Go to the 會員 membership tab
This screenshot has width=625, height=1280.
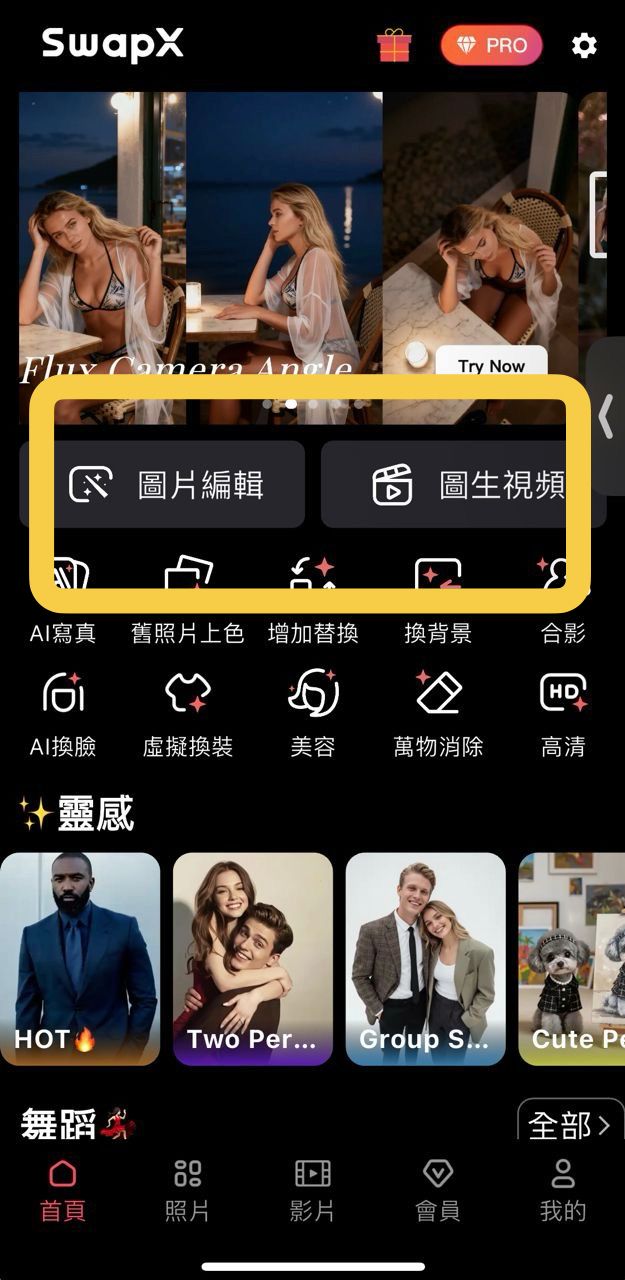pyautogui.click(x=437, y=1190)
